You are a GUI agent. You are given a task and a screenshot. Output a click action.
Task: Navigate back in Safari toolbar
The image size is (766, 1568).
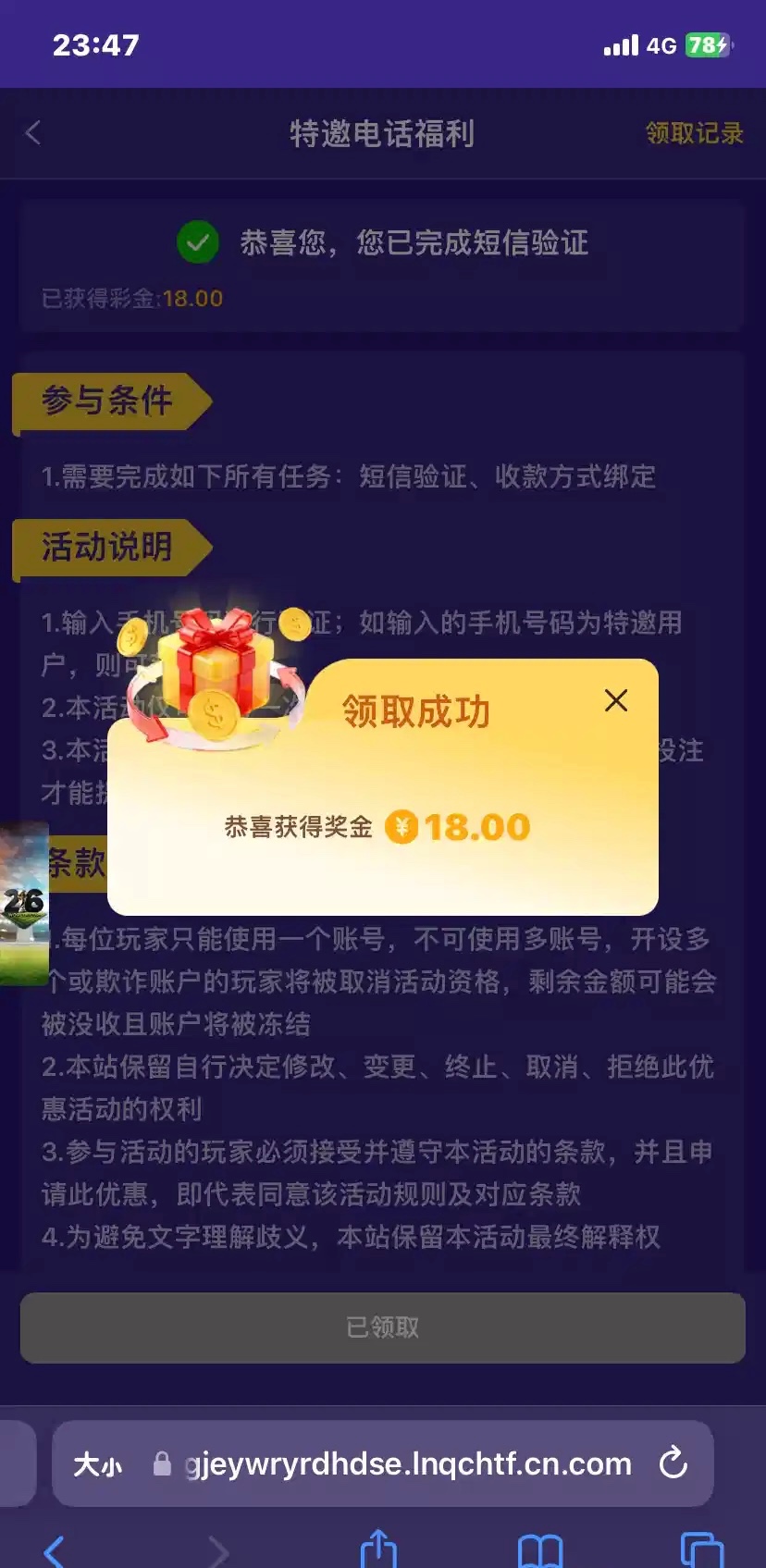tap(55, 1549)
